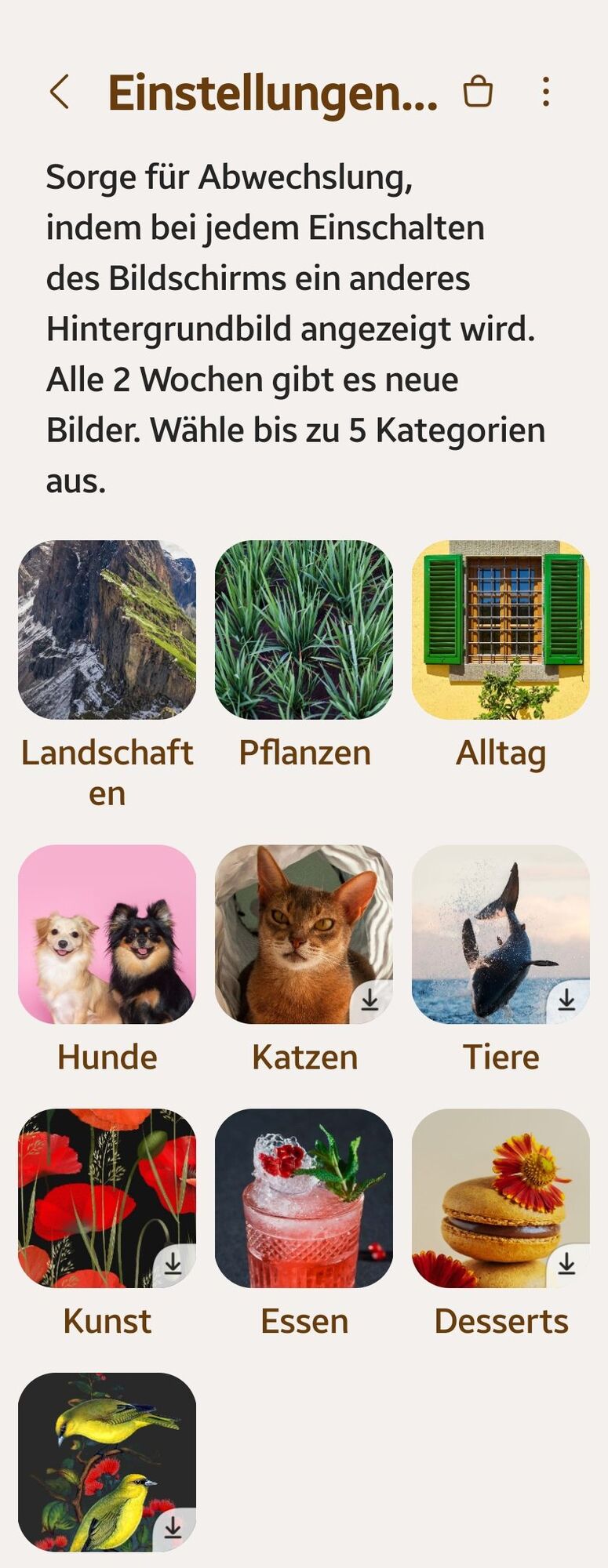This screenshot has height=1568, width=608.
Task: Download the Tiere category
Action: coord(566,1000)
